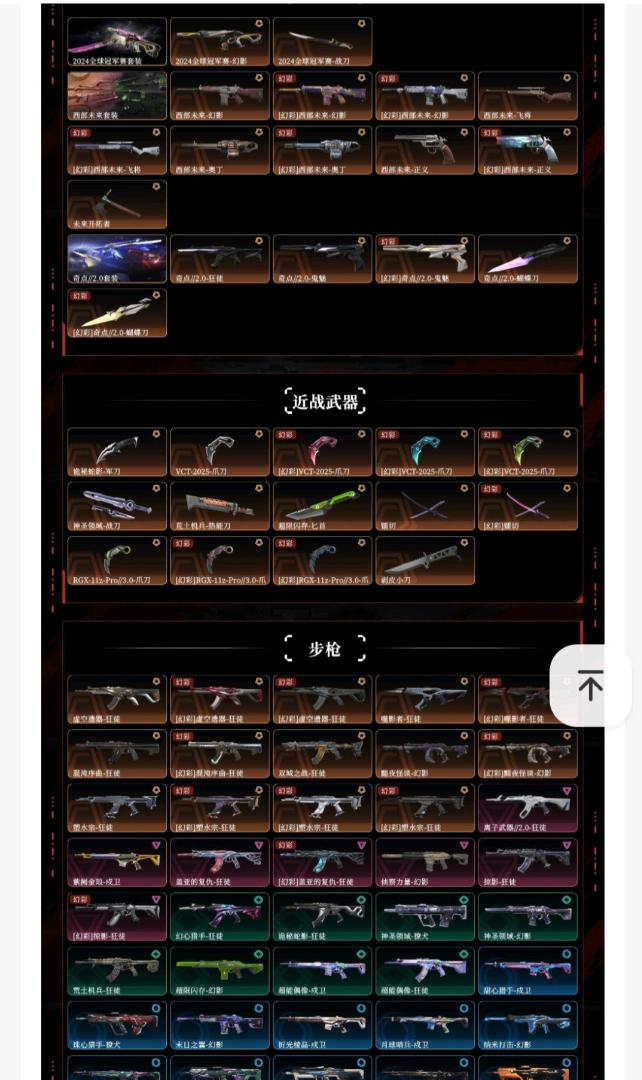Tap the 末日之舞-幻影 rifle skin
The height and width of the screenshot is (1080, 642).
click(219, 1024)
